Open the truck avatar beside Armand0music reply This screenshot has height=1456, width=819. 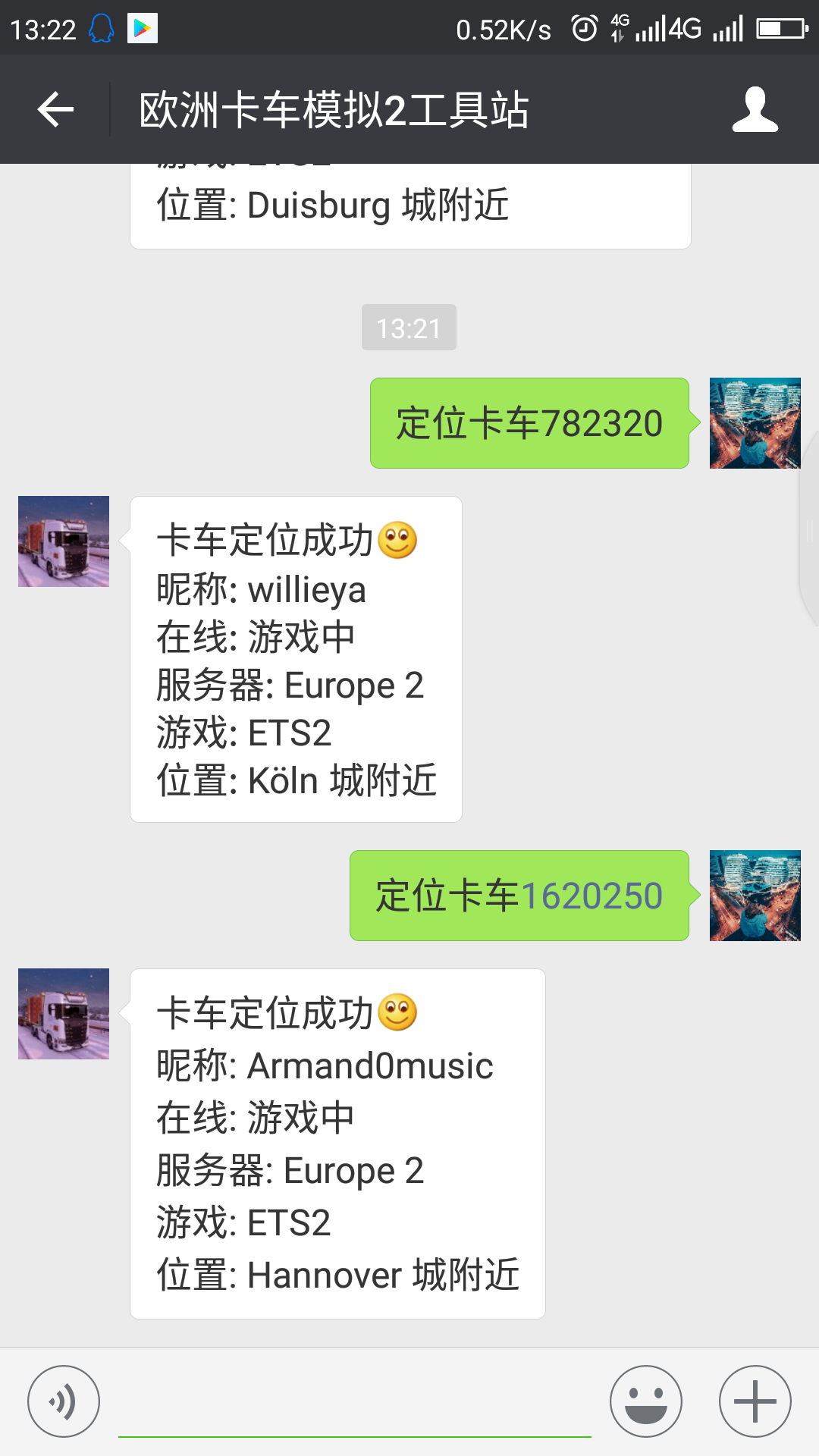point(64,1014)
